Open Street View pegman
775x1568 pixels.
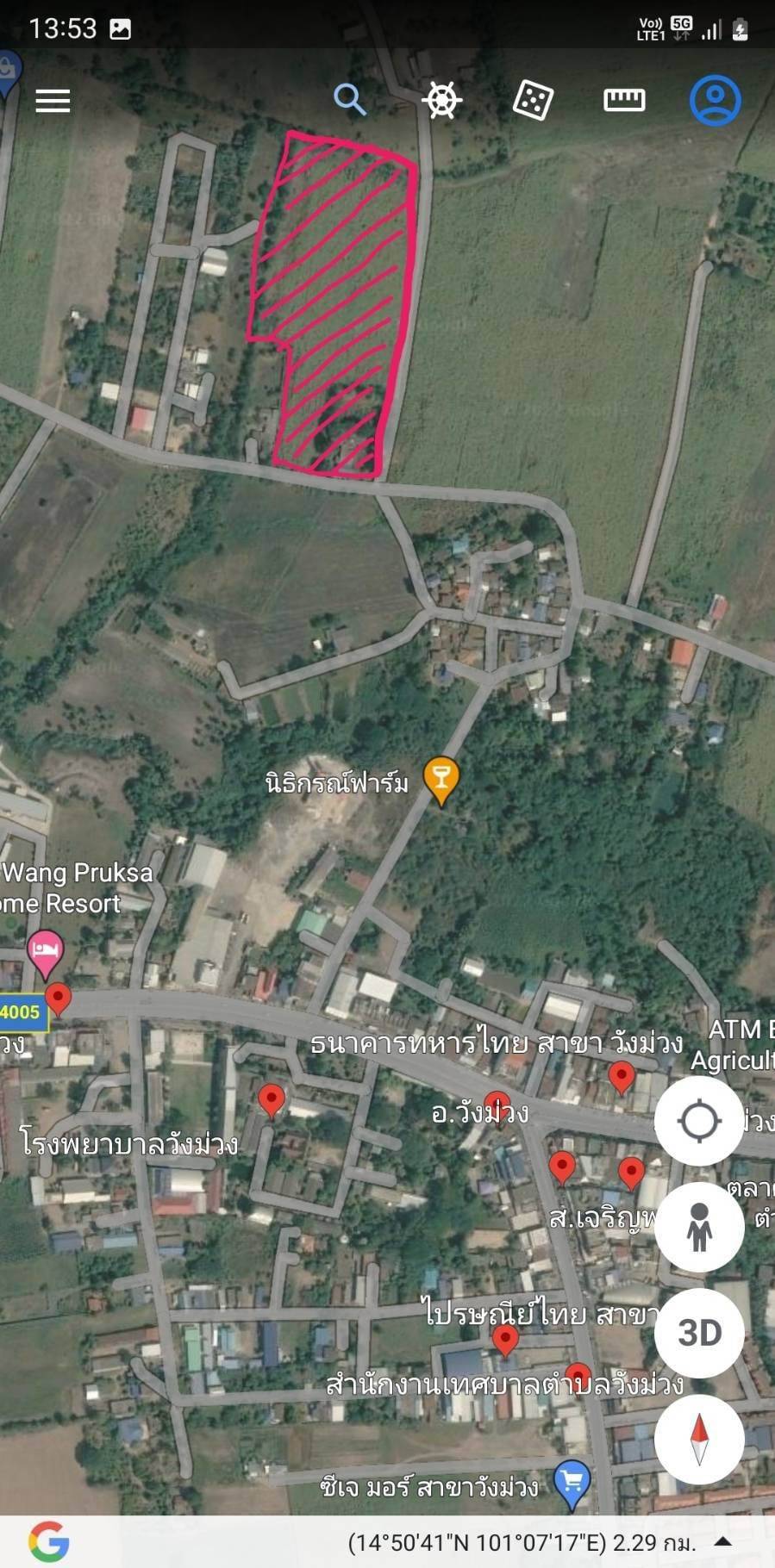pos(699,1227)
